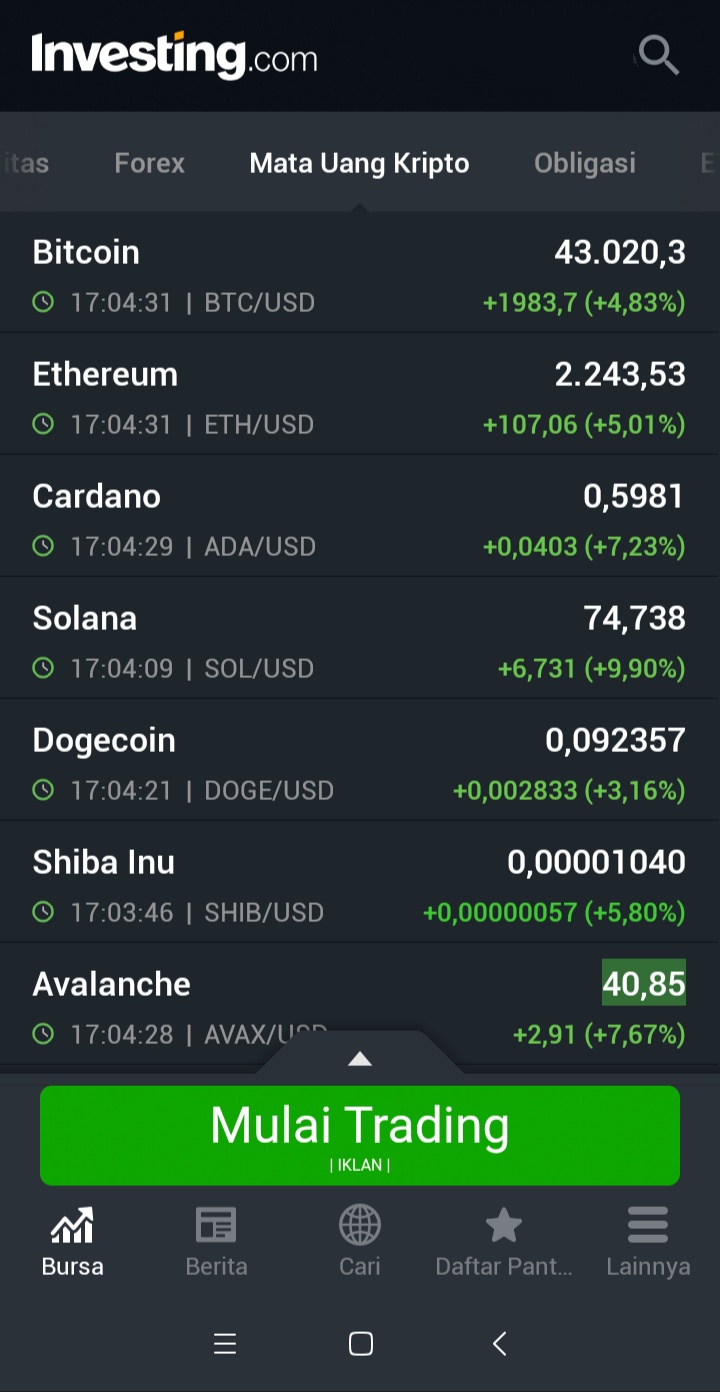
Task: View Dogecoin DOGE/USD details
Action: [x=359, y=761]
